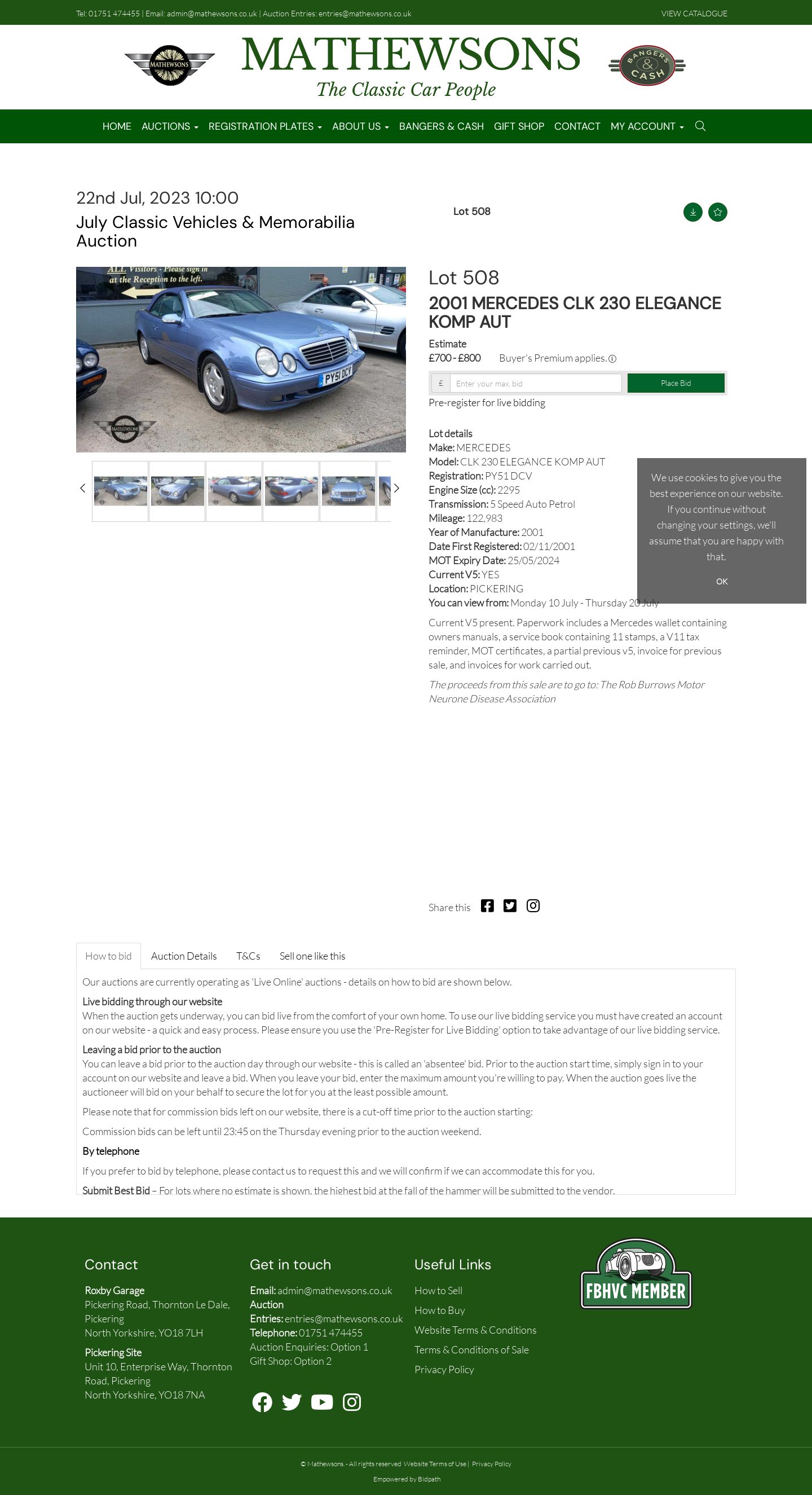The width and height of the screenshot is (812, 1495).
Task: Open the search magnifier in the navigation bar
Action: pos(700,126)
